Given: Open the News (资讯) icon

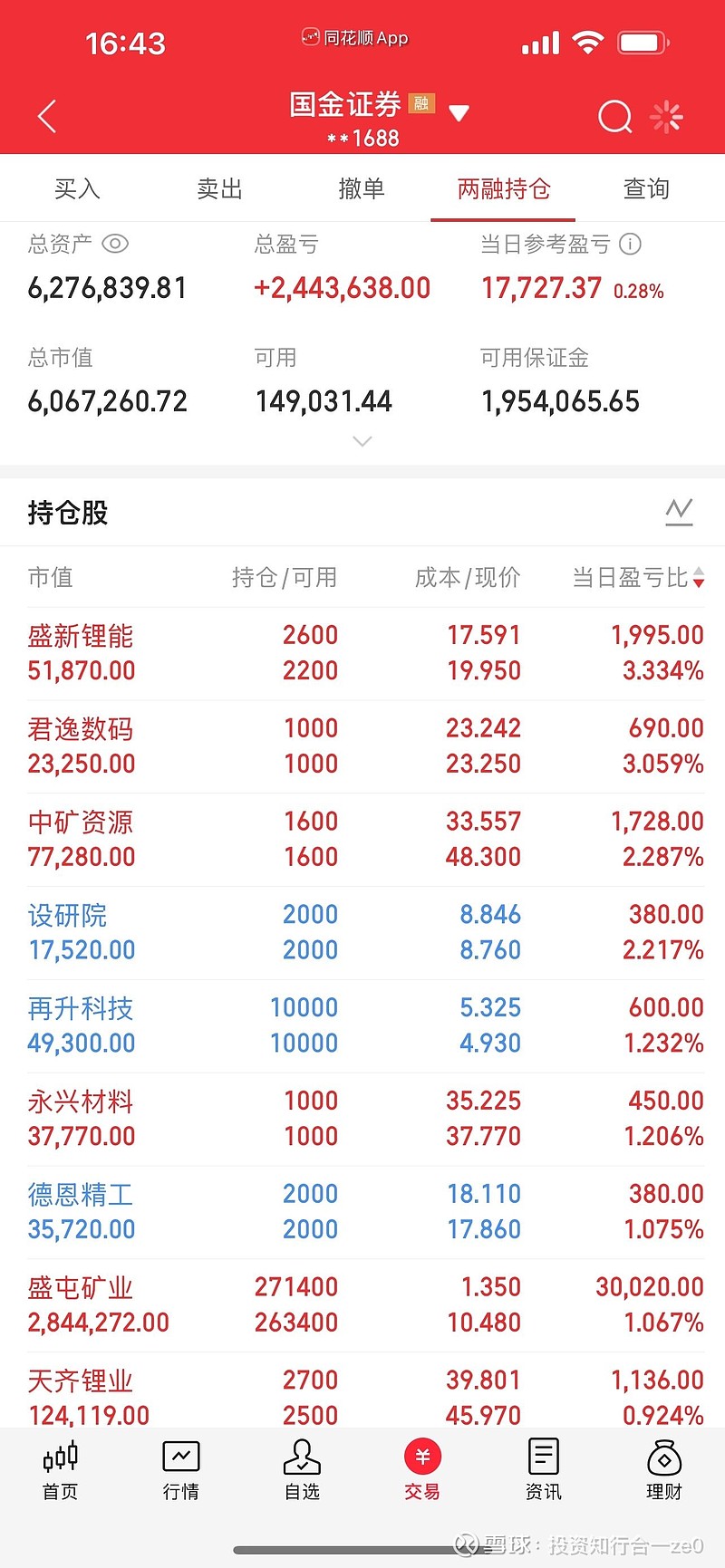Looking at the screenshot, I should point(543,1467).
